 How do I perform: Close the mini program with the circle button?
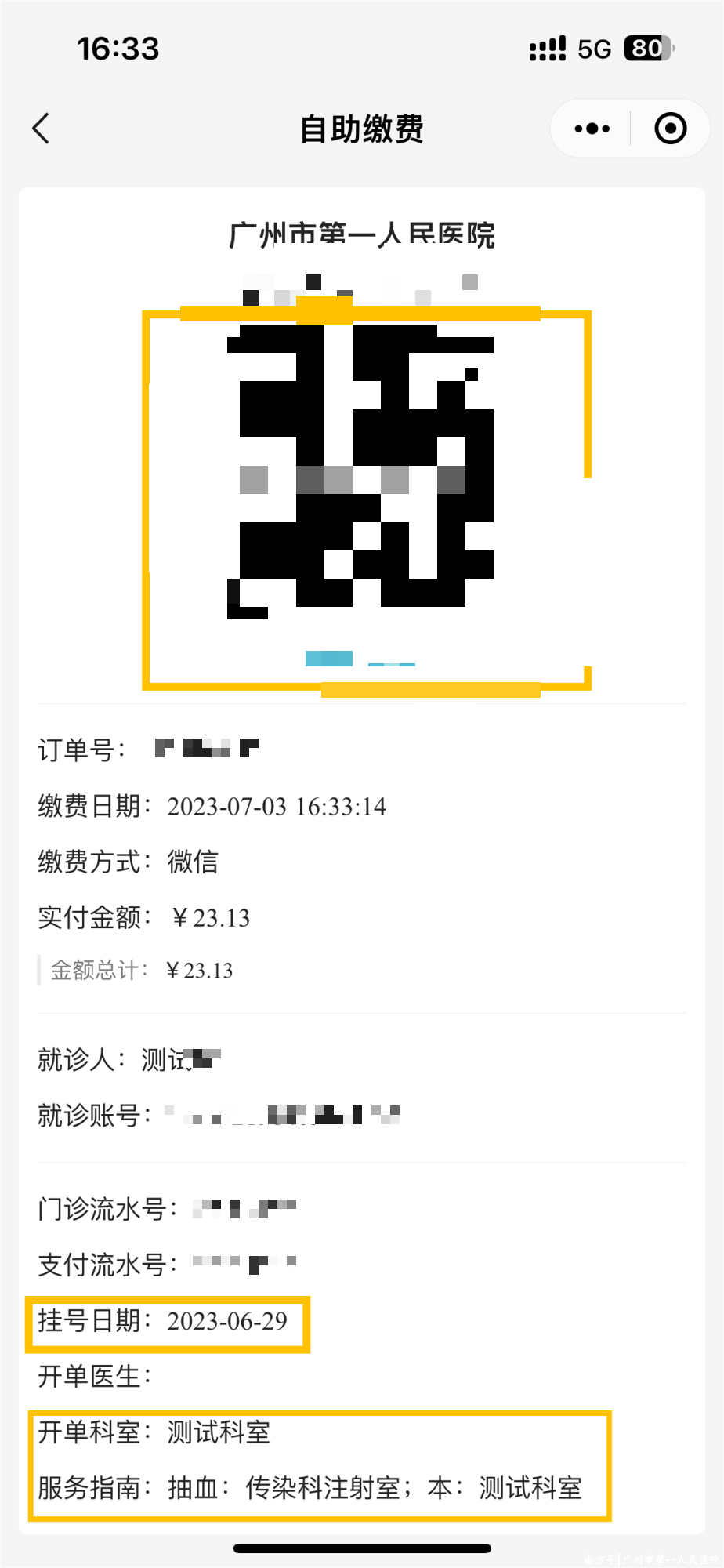point(670,129)
